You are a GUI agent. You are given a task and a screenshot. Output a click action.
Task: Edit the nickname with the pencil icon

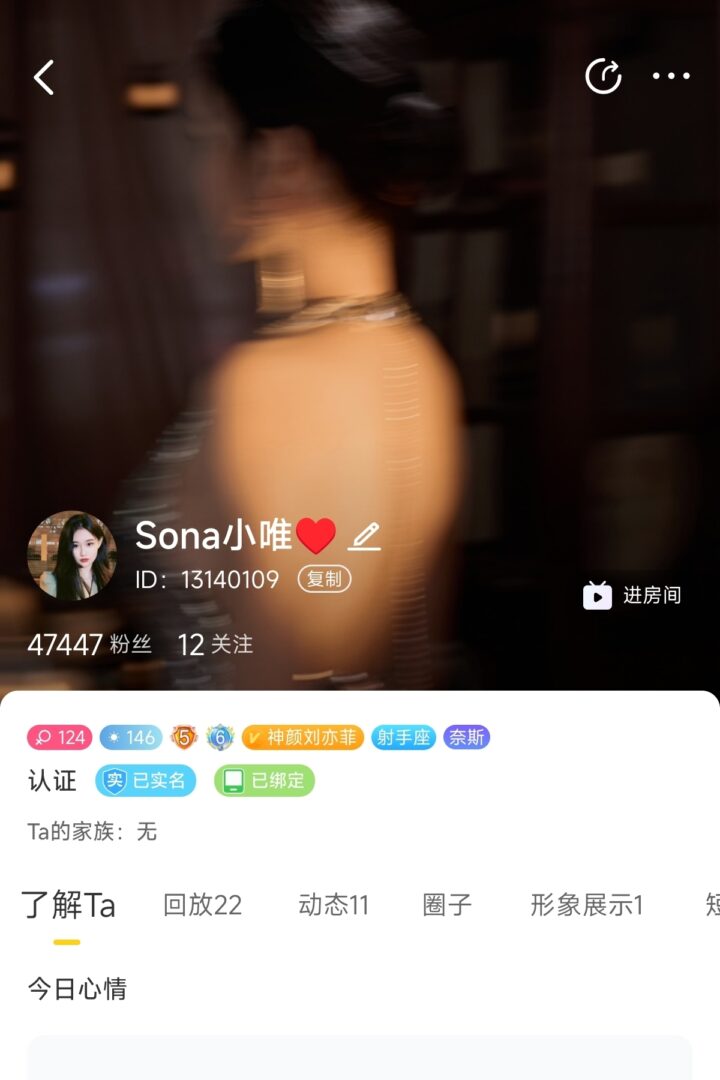(x=364, y=537)
